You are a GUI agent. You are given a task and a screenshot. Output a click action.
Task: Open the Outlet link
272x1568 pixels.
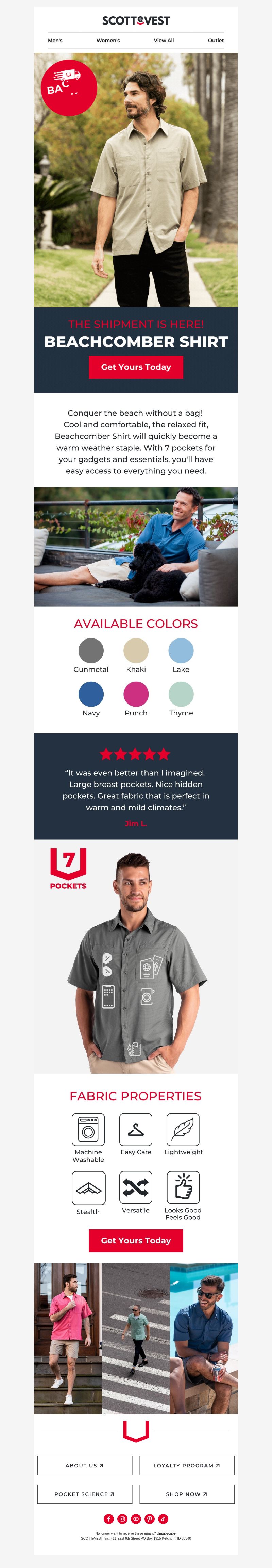[x=216, y=40]
